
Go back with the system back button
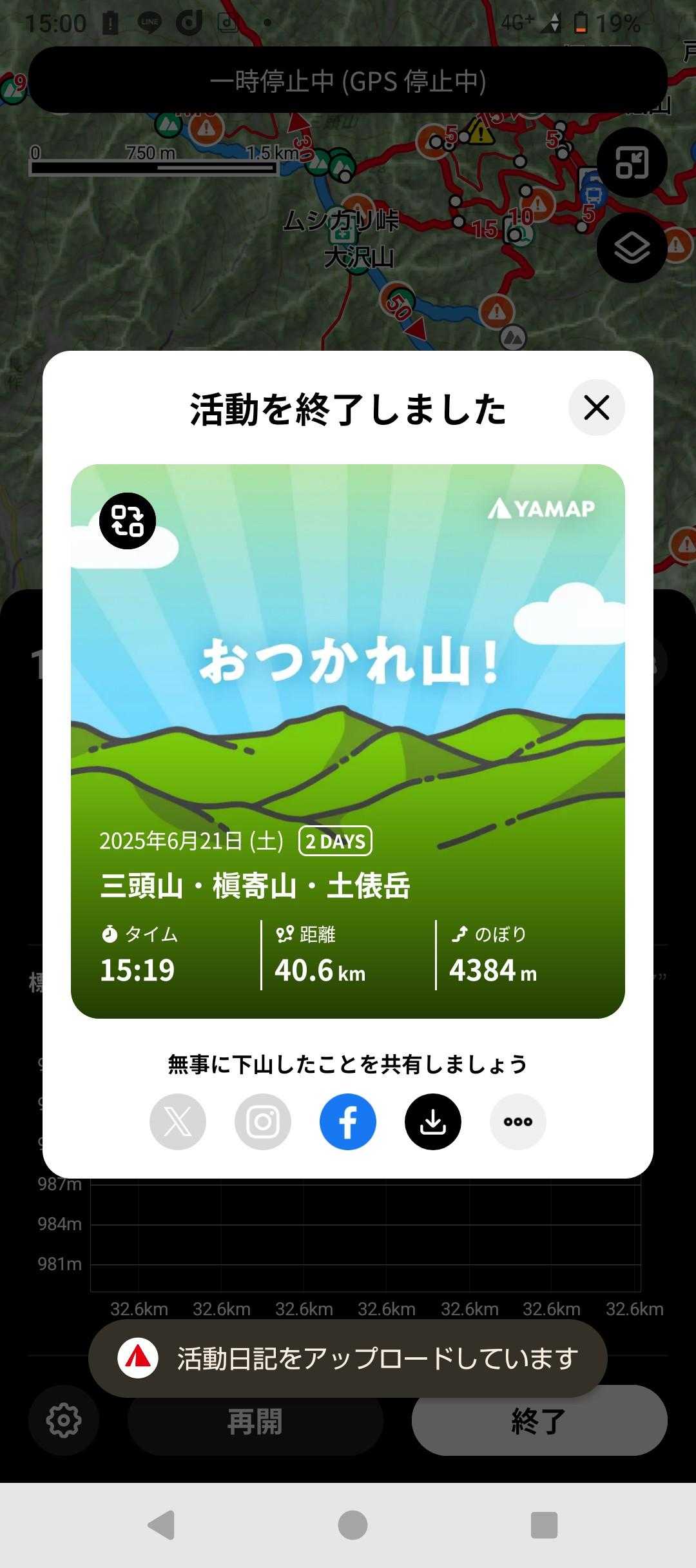pos(161,1525)
